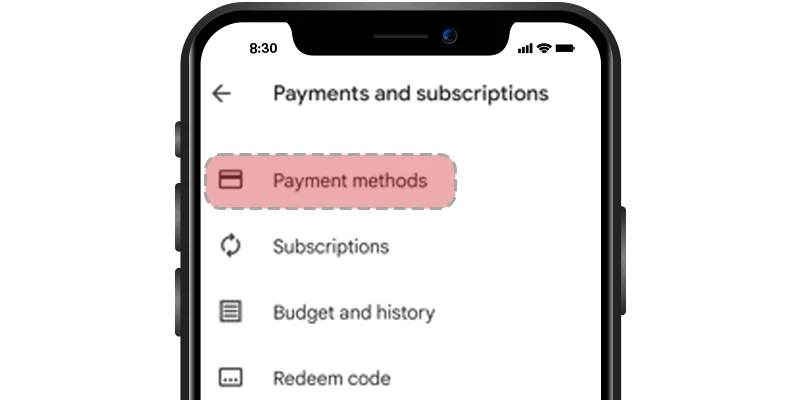Go back using the top arrow
The width and height of the screenshot is (800, 400).
222,93
